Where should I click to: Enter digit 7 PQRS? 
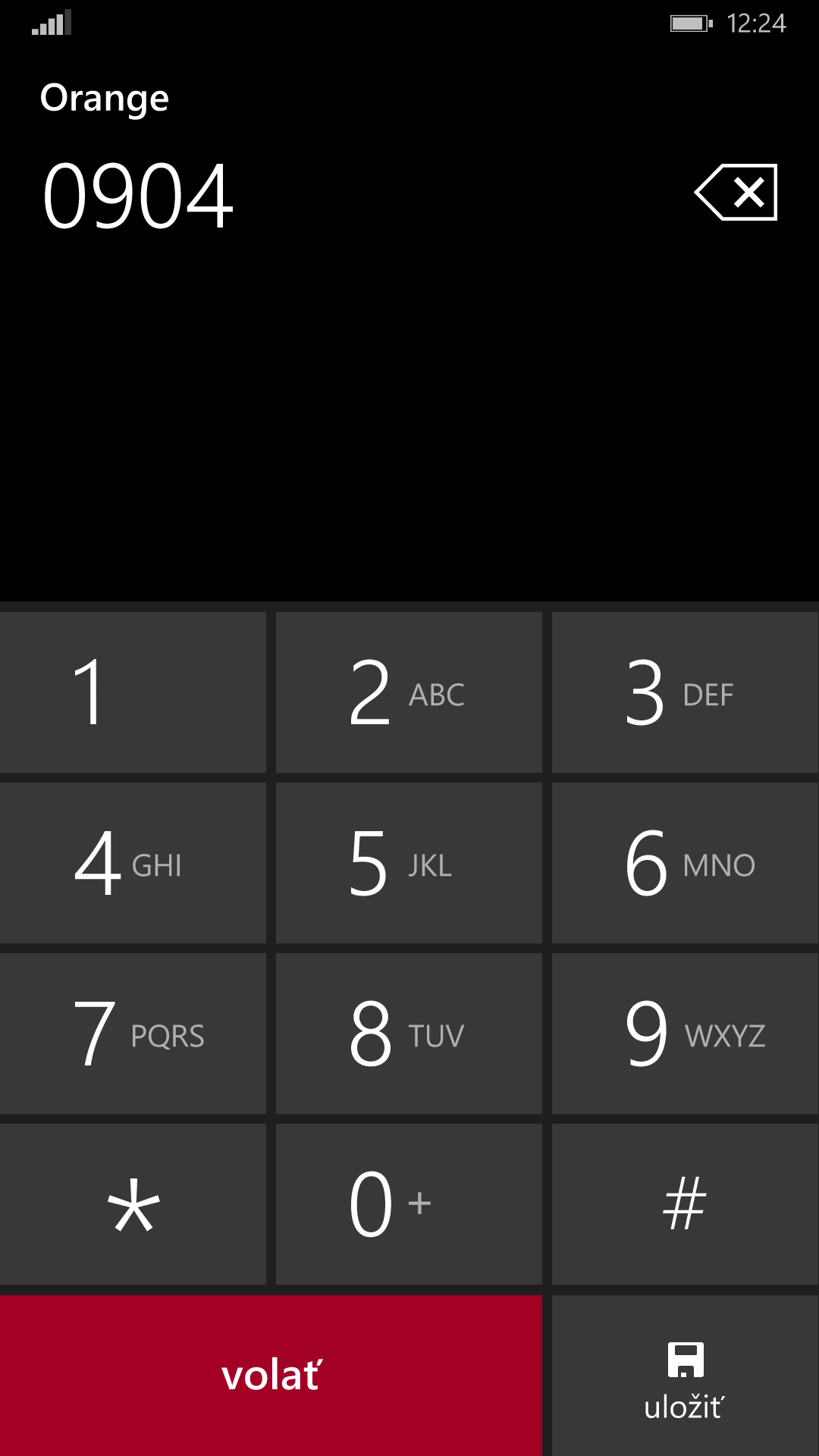pyautogui.click(x=133, y=1034)
